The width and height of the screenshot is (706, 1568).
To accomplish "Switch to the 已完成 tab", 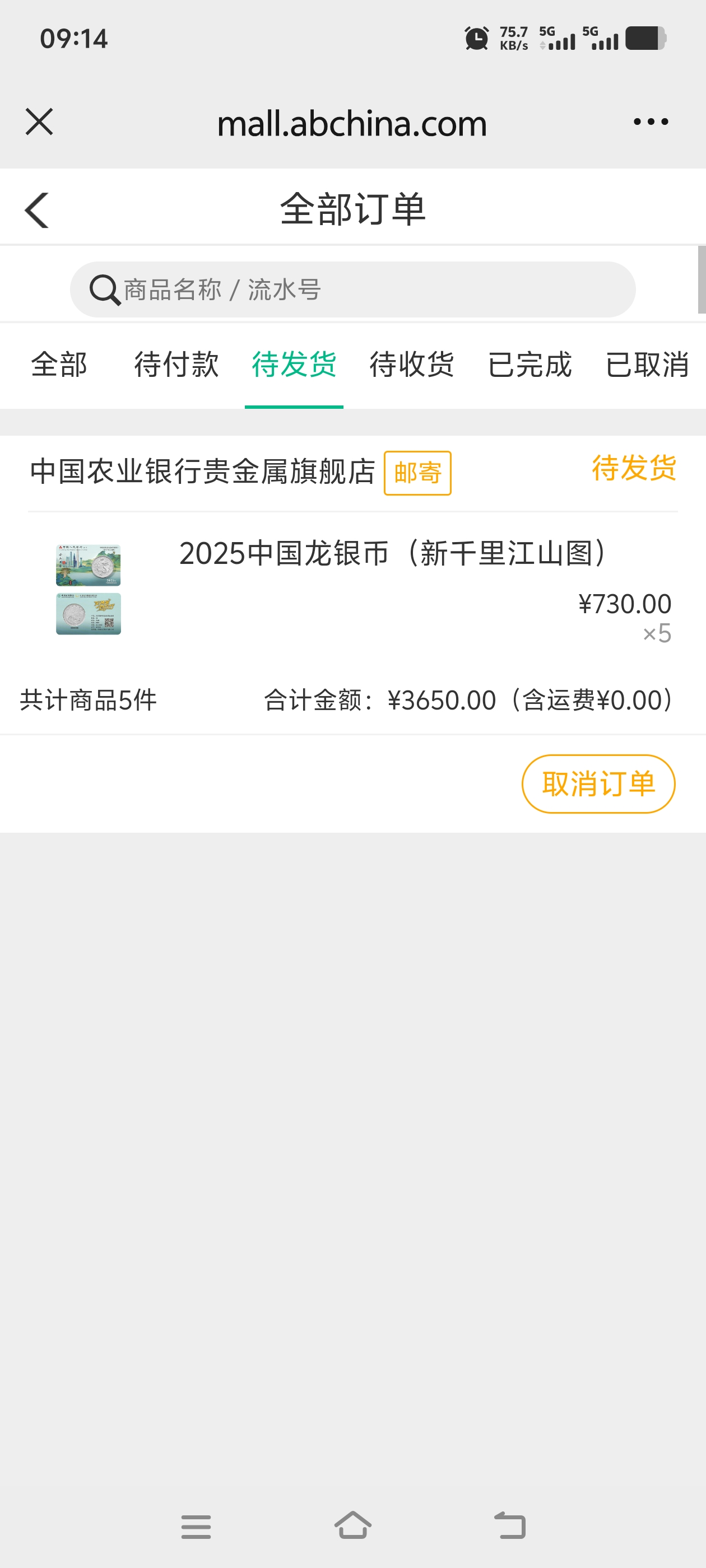I will (529, 365).
